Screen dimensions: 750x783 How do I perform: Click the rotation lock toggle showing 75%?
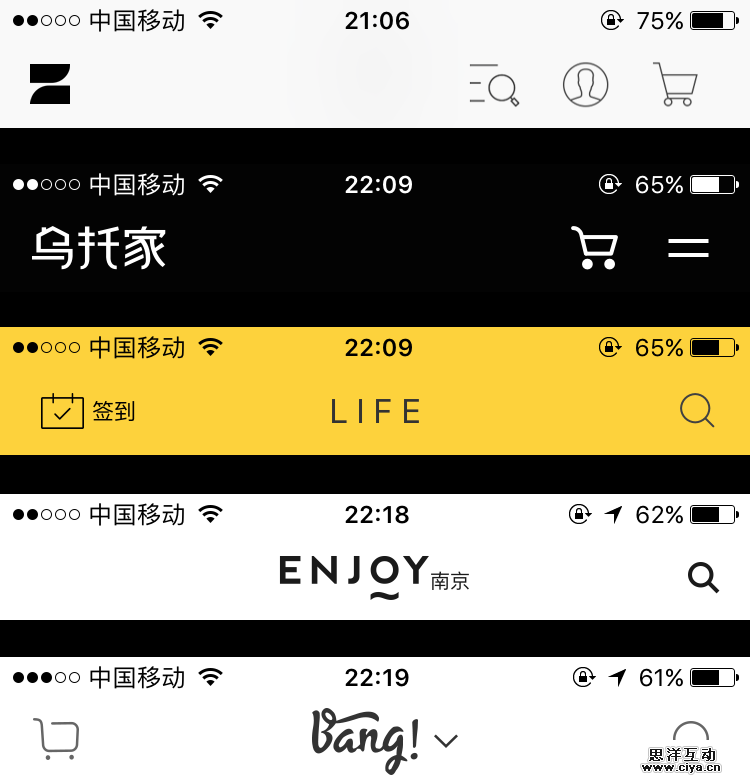click(611, 18)
